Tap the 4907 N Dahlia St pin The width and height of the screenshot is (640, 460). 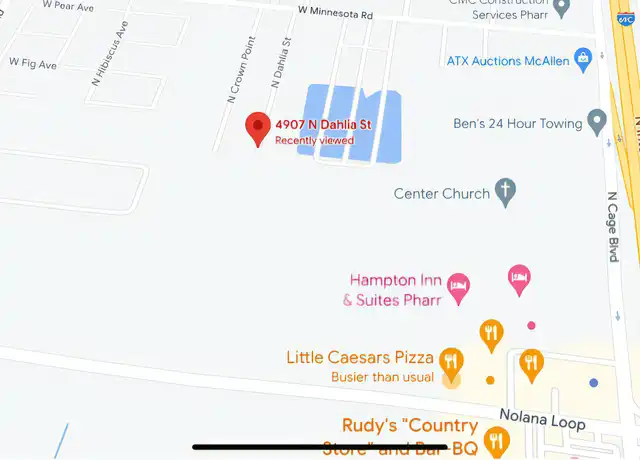point(258,128)
